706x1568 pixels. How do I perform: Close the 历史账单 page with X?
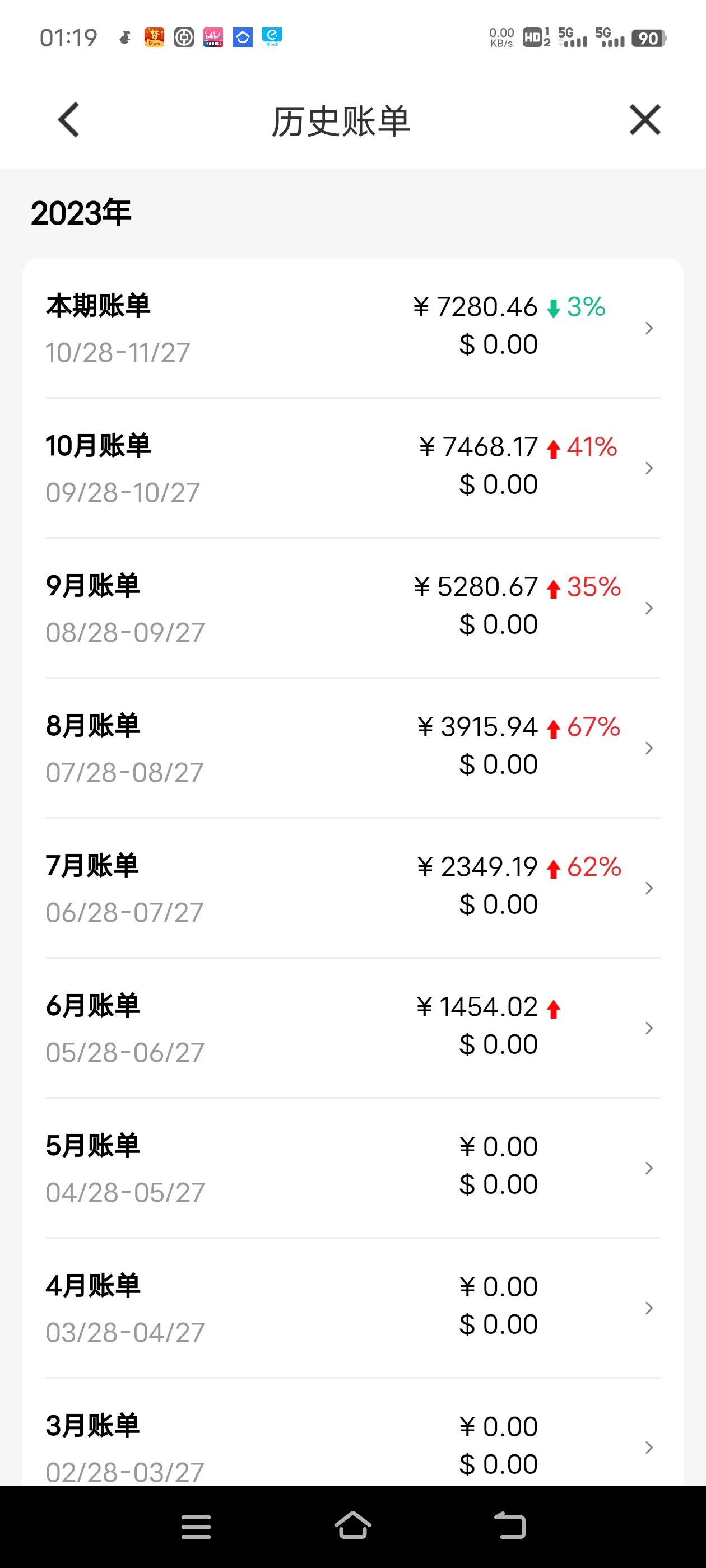tap(644, 119)
